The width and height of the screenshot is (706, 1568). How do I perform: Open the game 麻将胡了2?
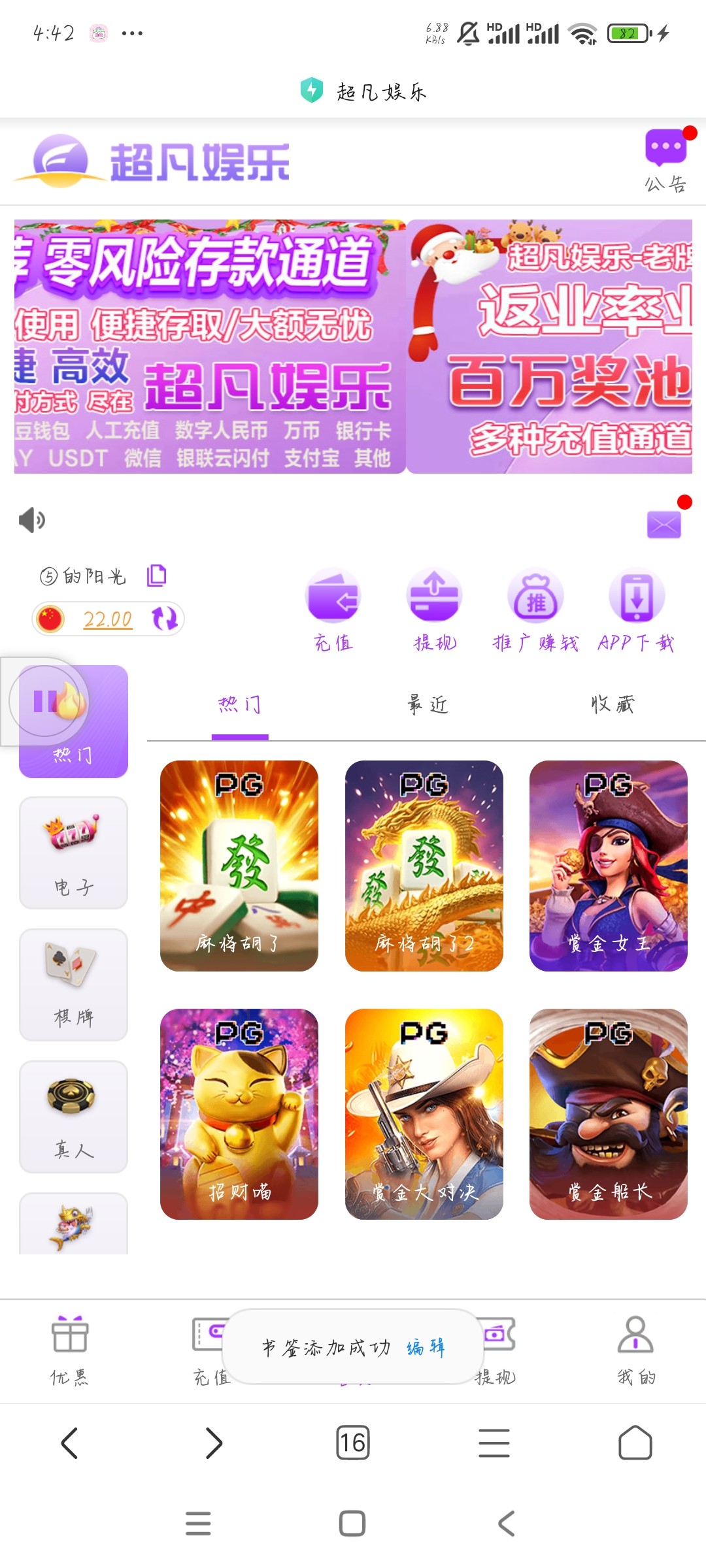click(x=424, y=866)
